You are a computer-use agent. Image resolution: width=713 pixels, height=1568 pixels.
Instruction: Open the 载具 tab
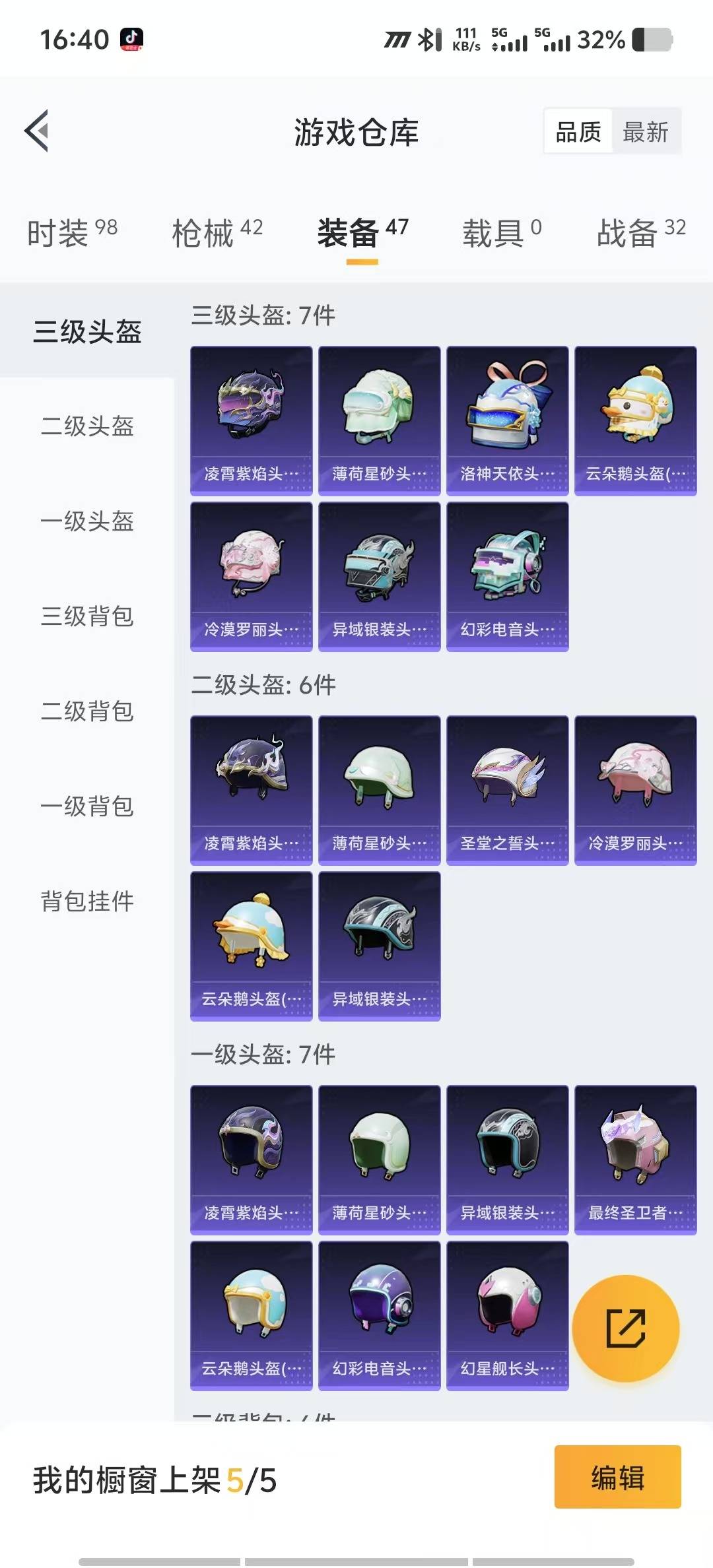[x=502, y=232]
